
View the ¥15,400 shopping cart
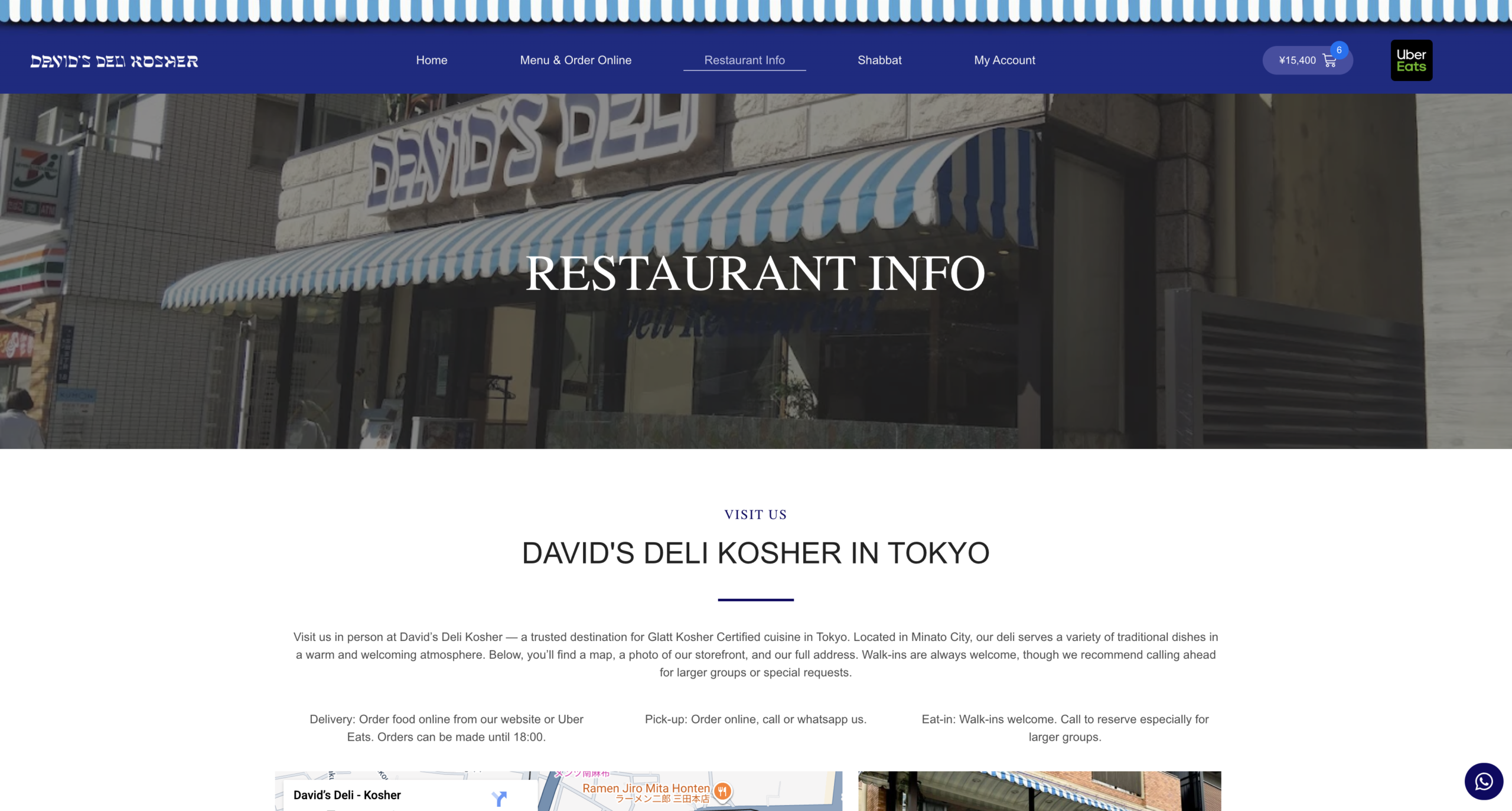1307,60
